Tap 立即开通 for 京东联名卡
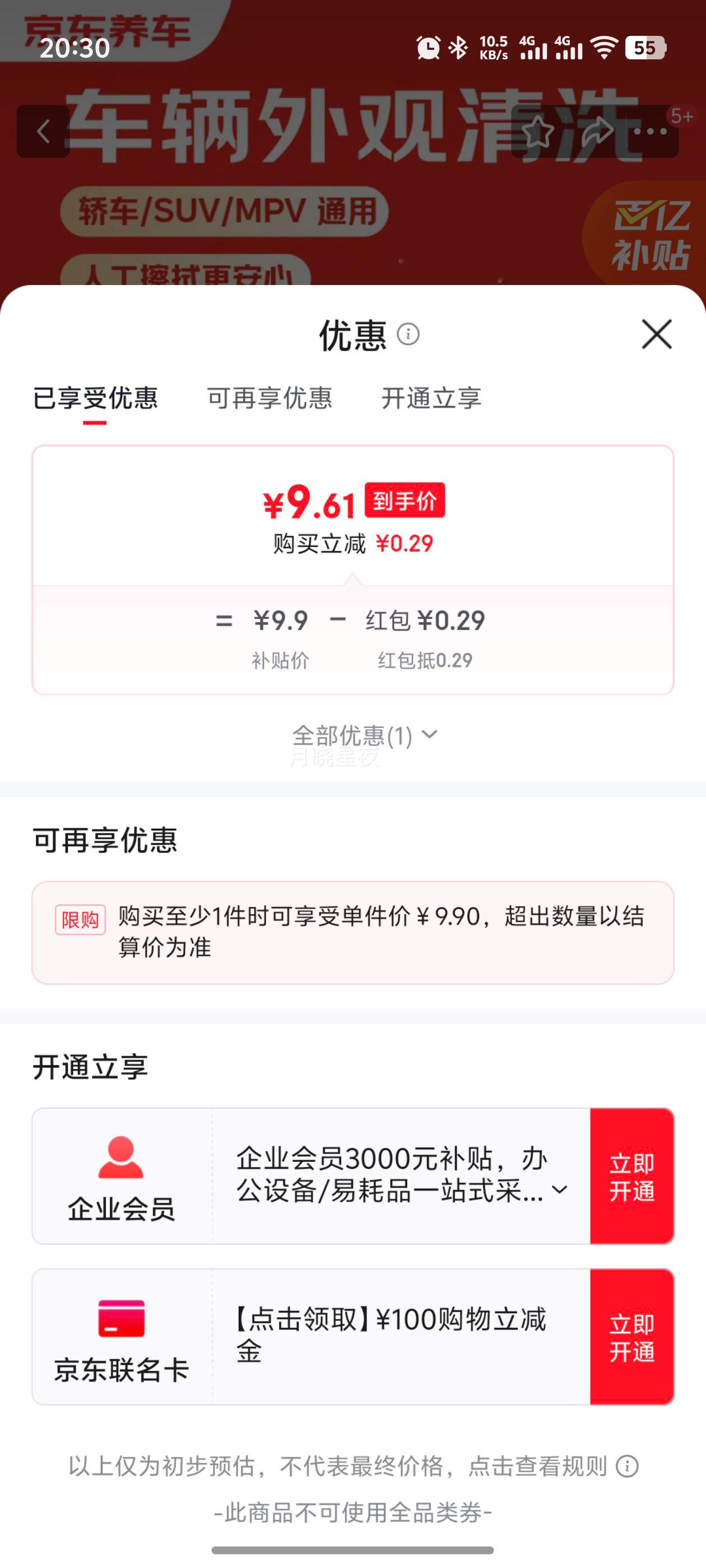 pos(631,1337)
